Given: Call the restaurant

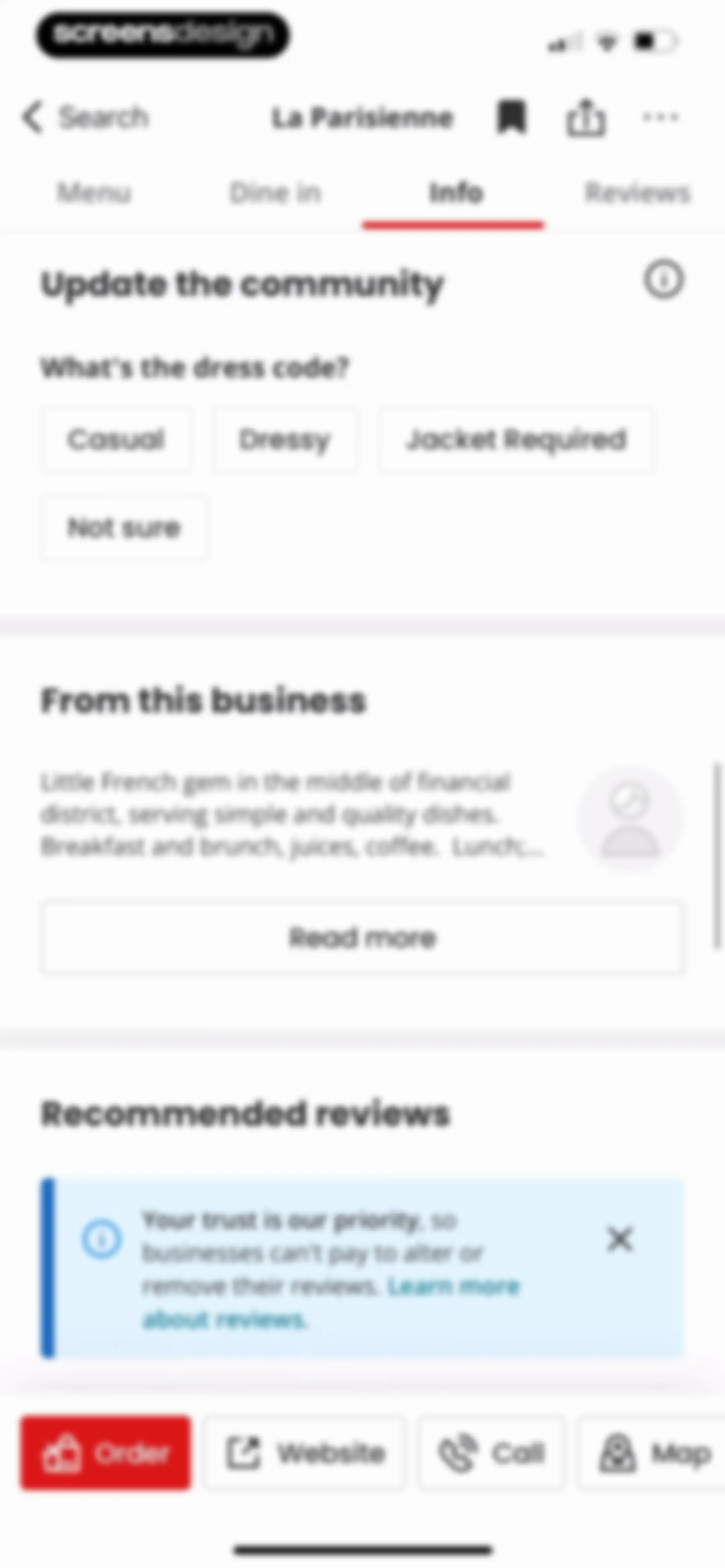Looking at the screenshot, I should click(x=491, y=1453).
